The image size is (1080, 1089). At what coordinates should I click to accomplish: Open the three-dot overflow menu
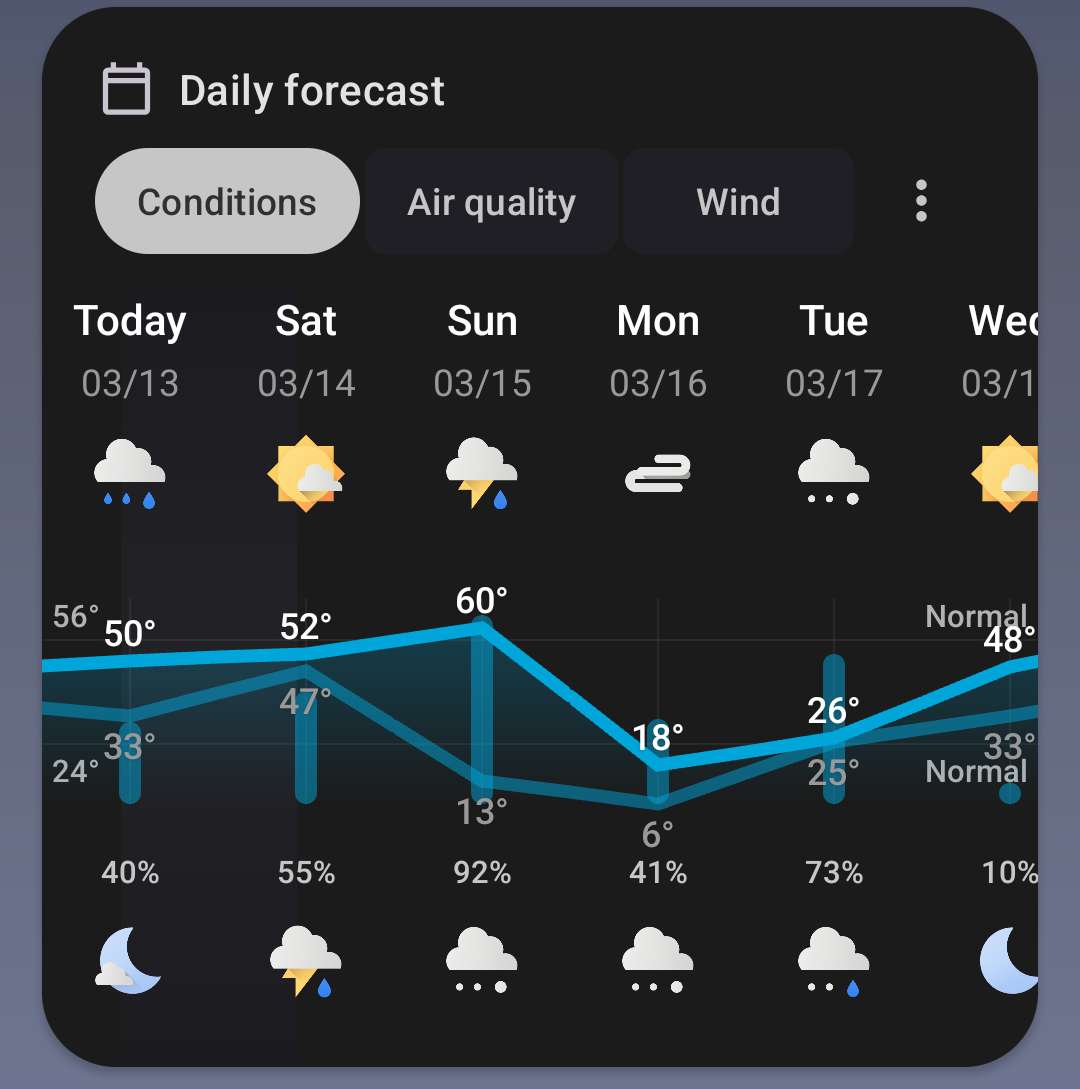coord(921,202)
